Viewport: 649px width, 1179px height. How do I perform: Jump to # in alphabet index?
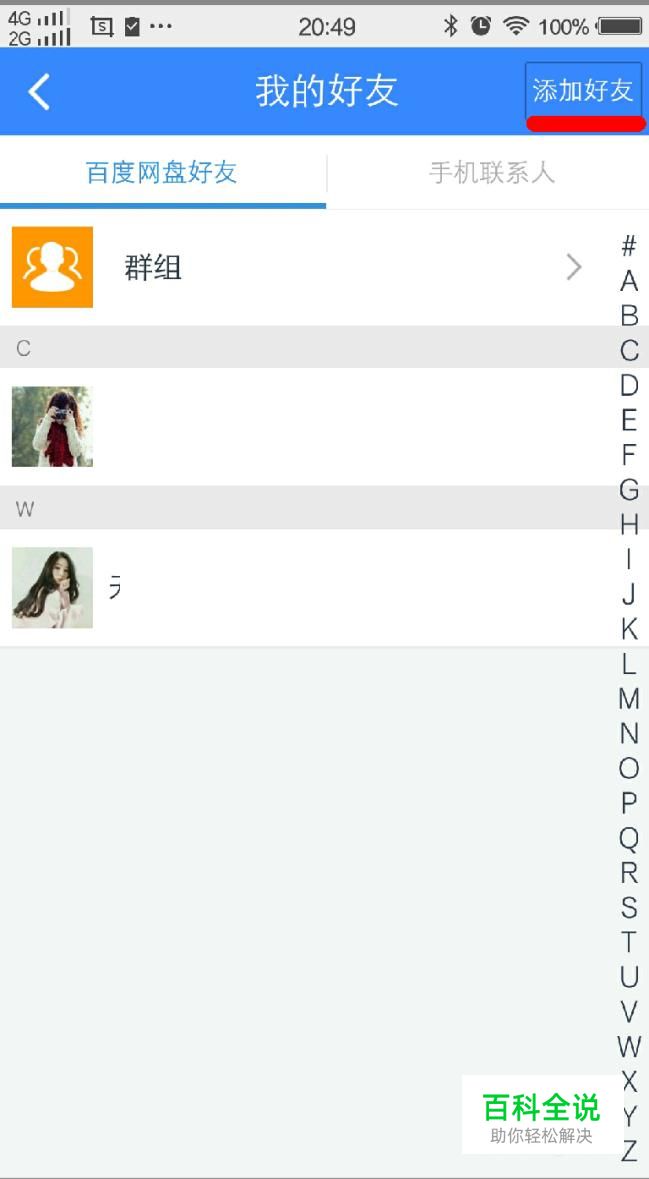tap(628, 246)
